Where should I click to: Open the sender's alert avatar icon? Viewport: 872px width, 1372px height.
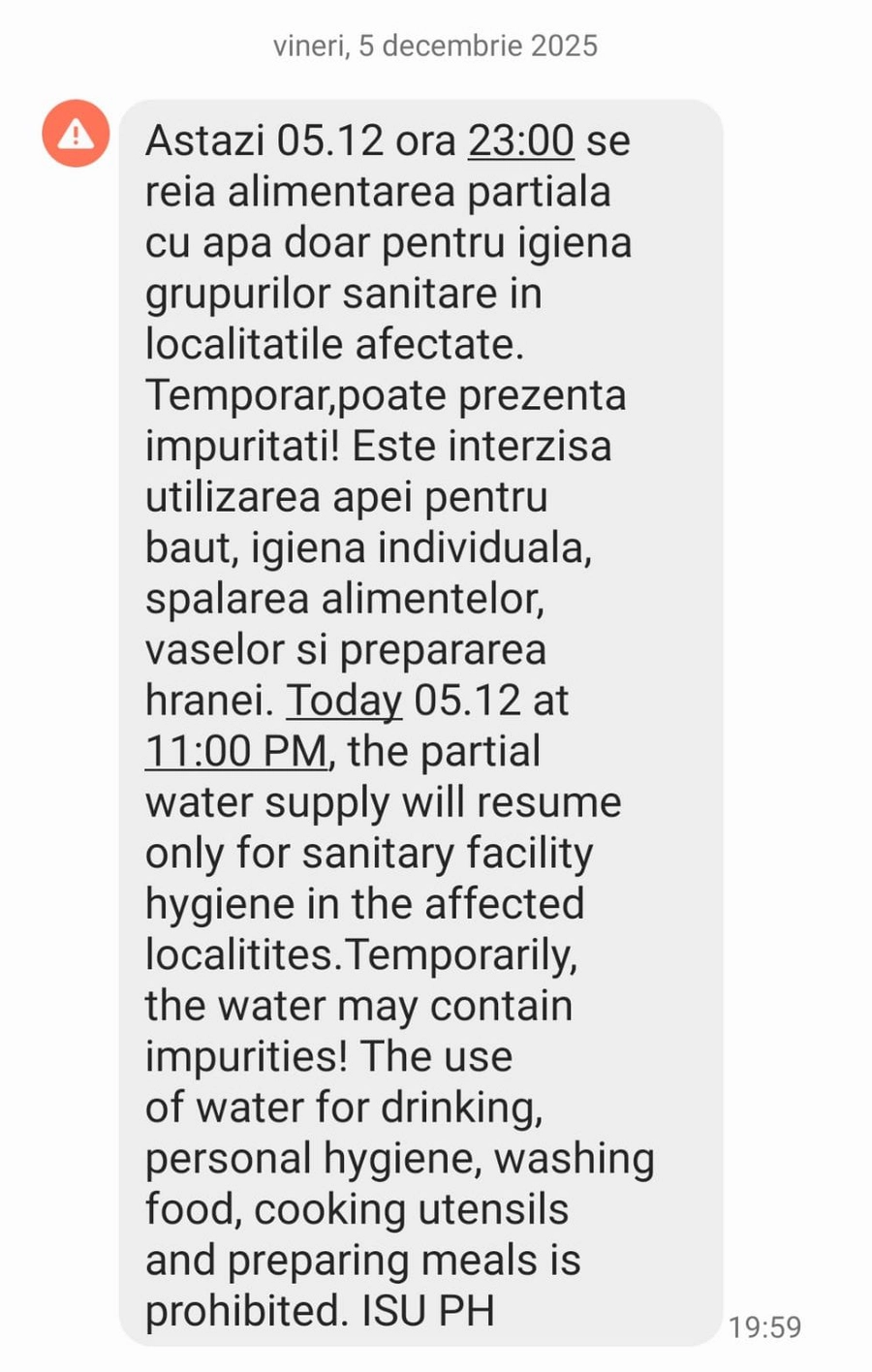point(76,134)
